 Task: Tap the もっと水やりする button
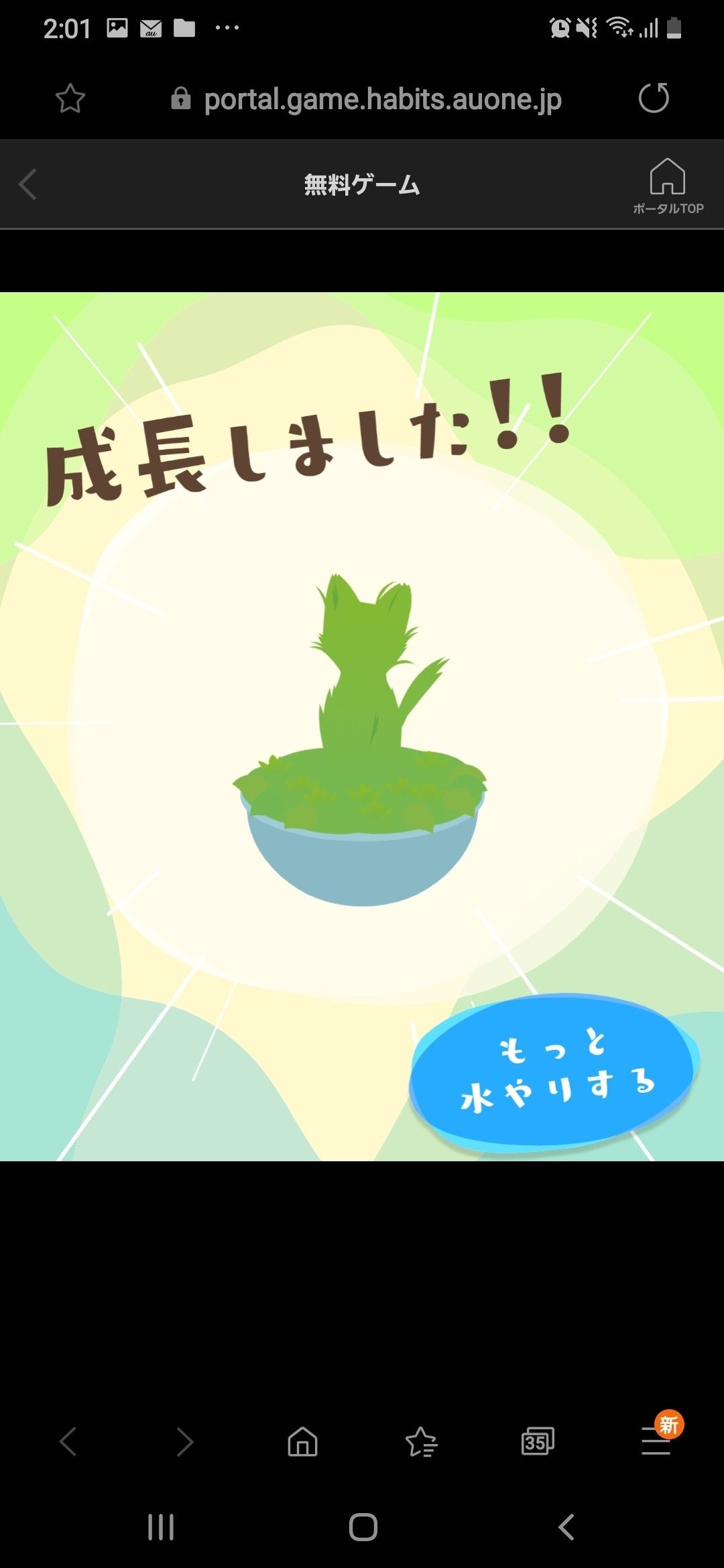pyautogui.click(x=554, y=1073)
